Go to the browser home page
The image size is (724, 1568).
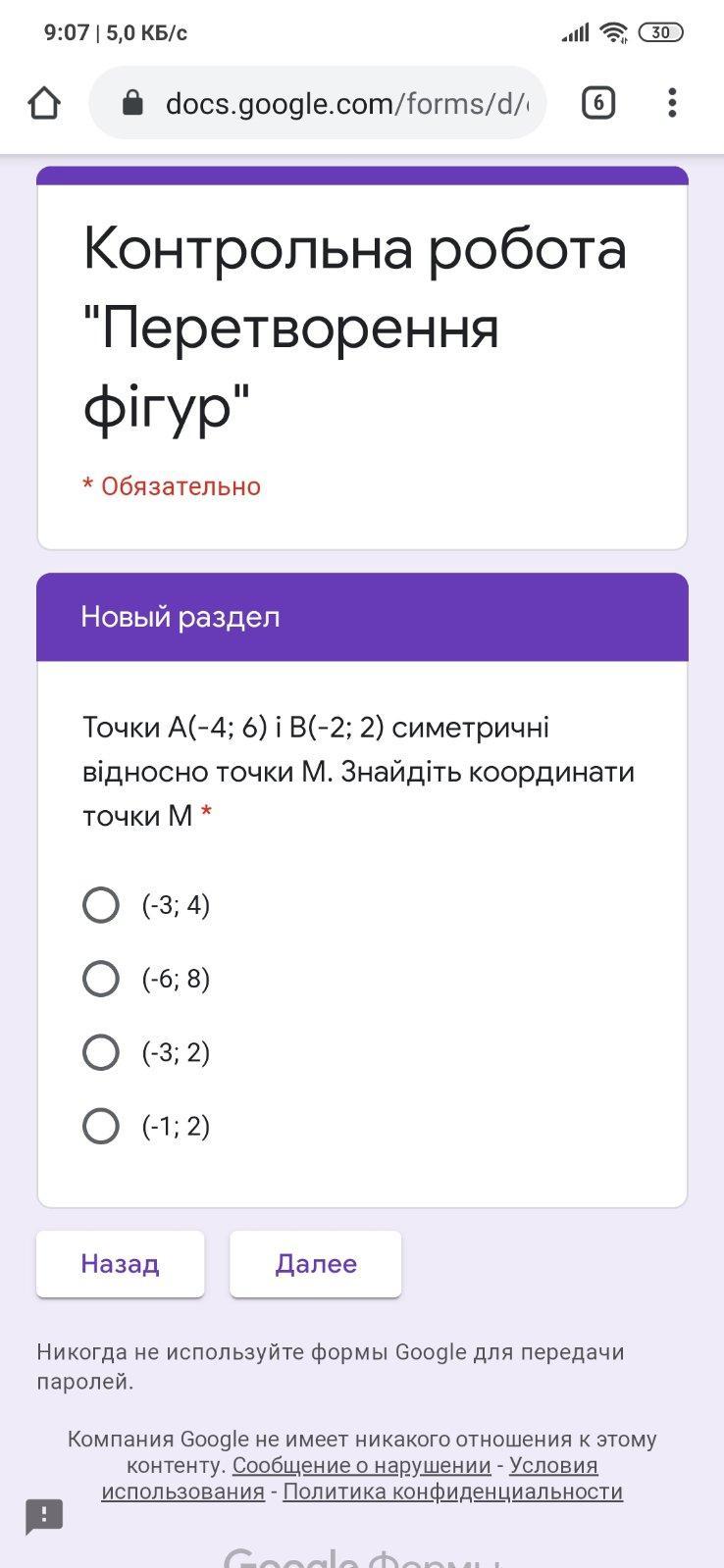(44, 103)
